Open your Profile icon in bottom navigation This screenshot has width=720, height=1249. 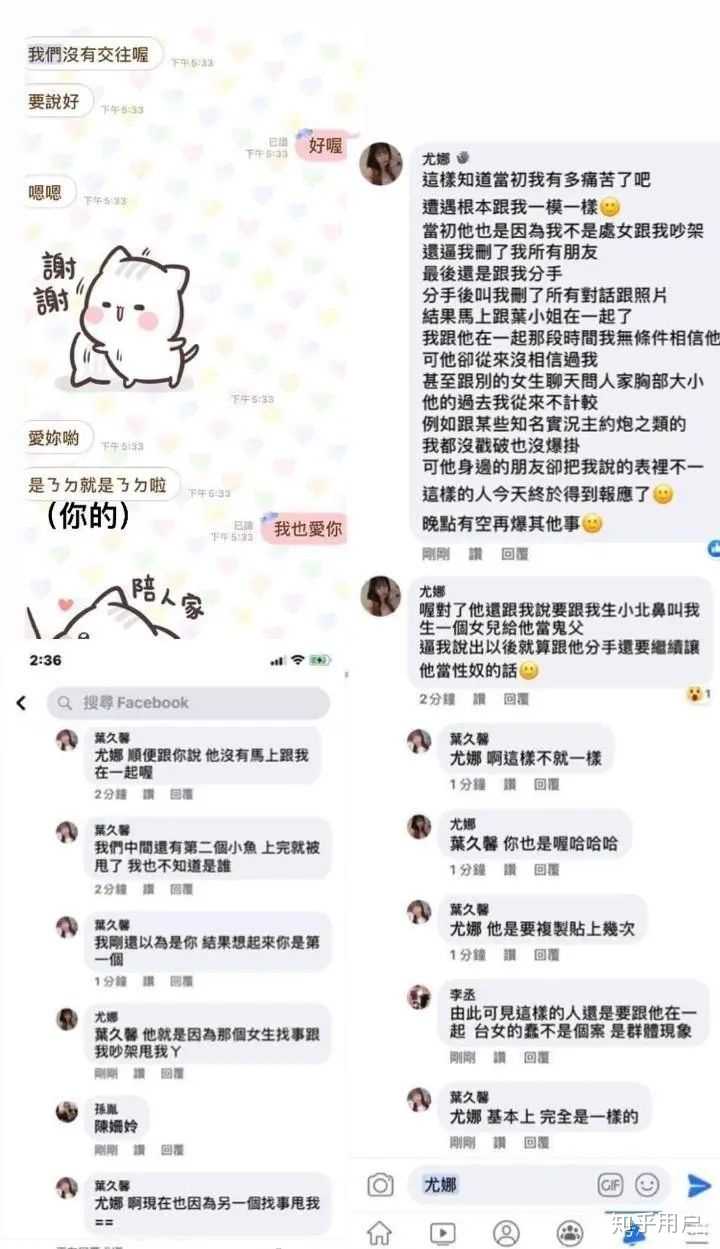[505, 1231]
